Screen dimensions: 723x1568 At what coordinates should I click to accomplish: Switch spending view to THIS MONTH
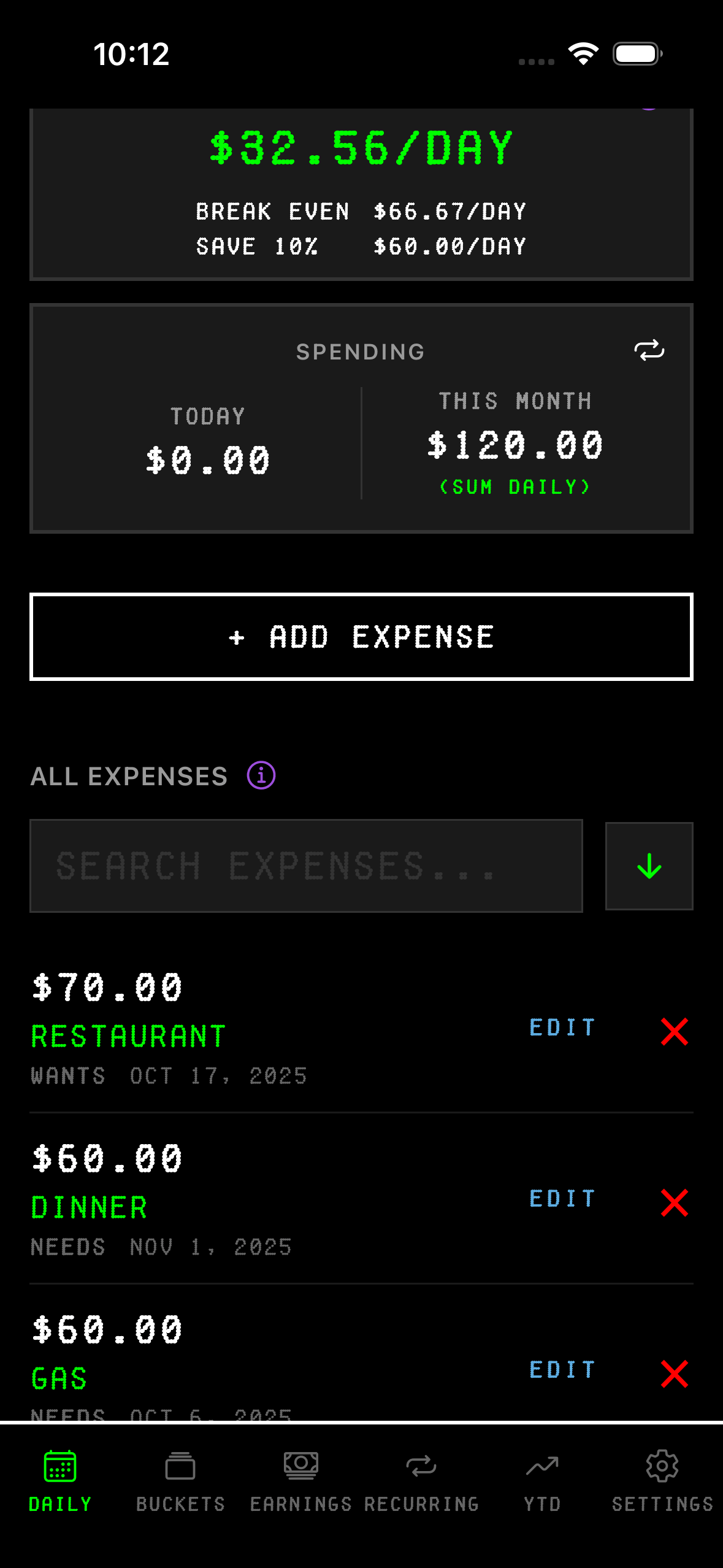[516, 443]
